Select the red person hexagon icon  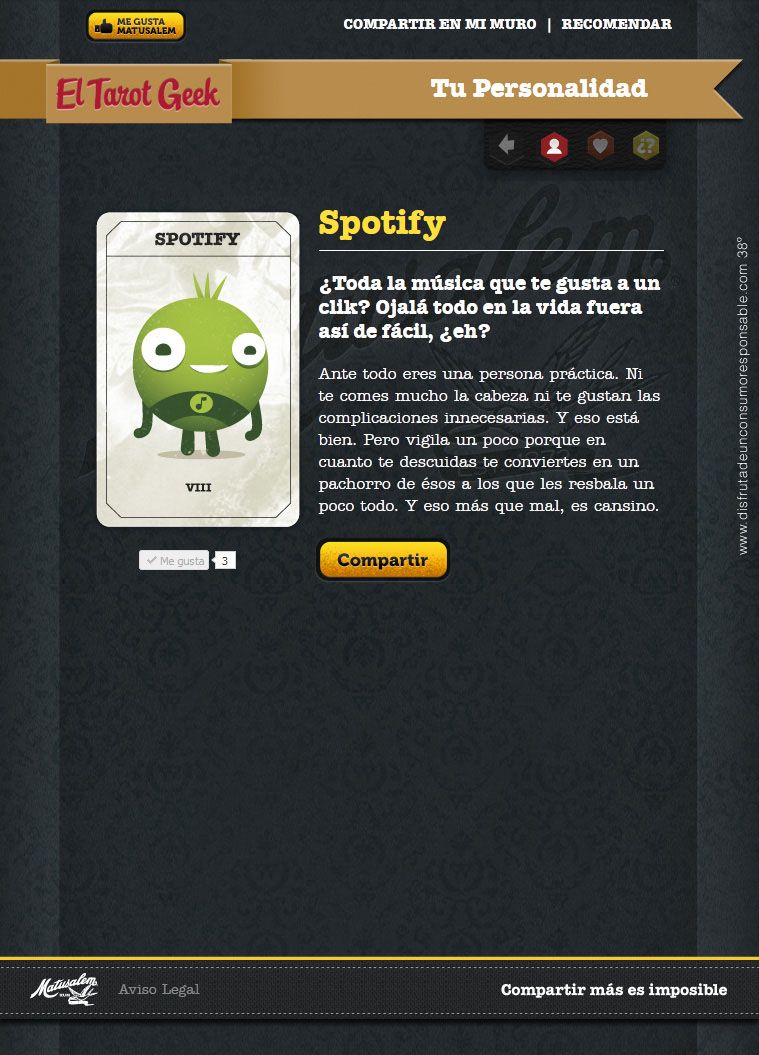tap(553, 147)
